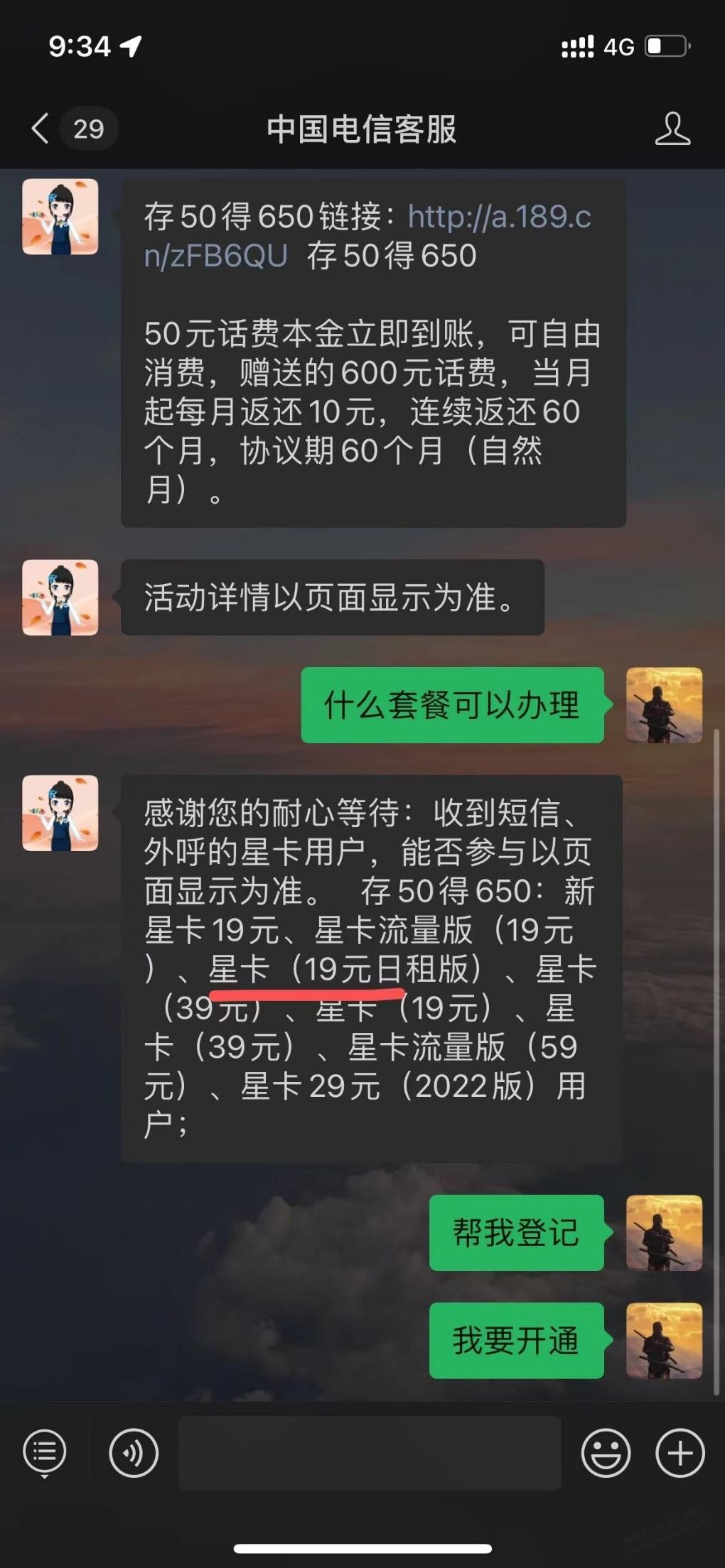
Task: Open the plus attachments menu
Action: click(680, 1452)
